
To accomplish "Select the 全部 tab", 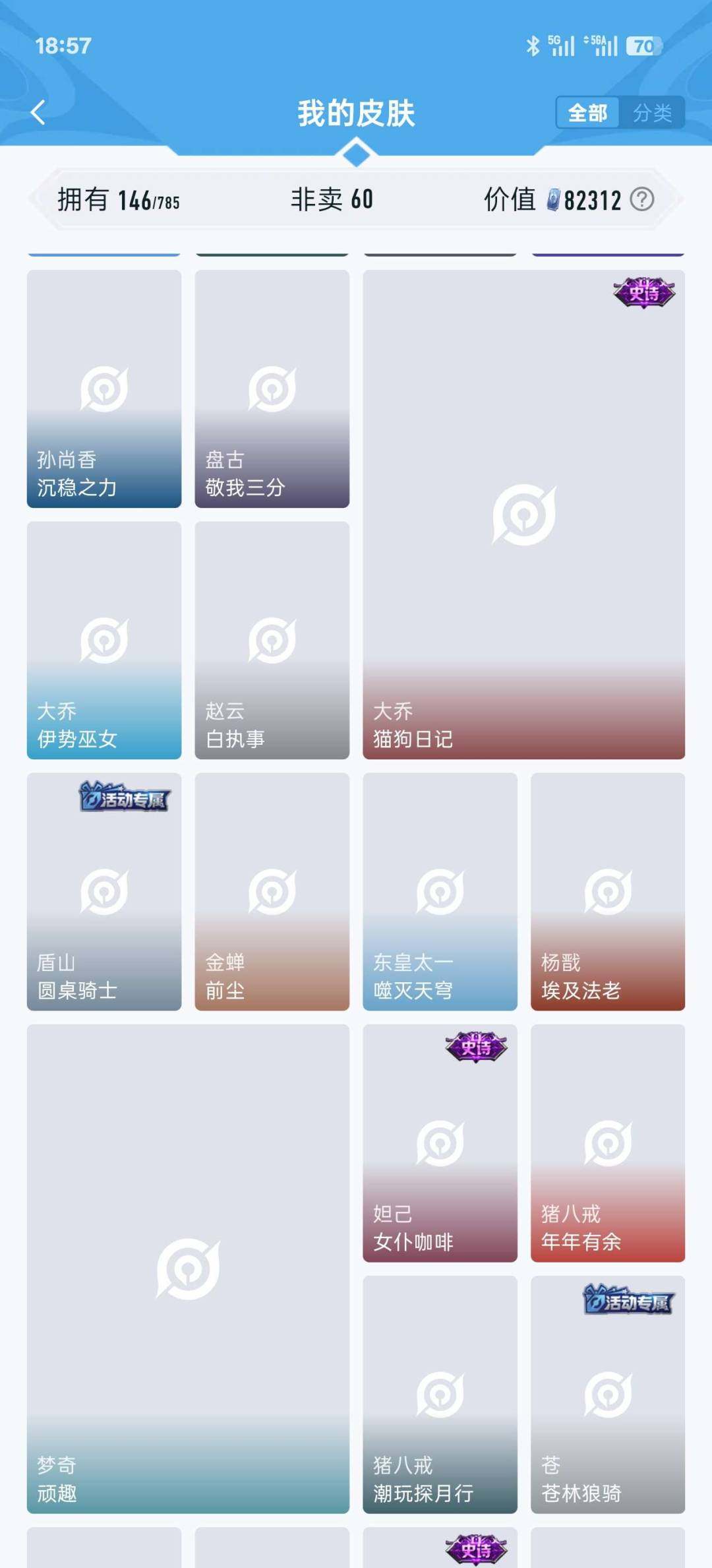I will point(587,113).
